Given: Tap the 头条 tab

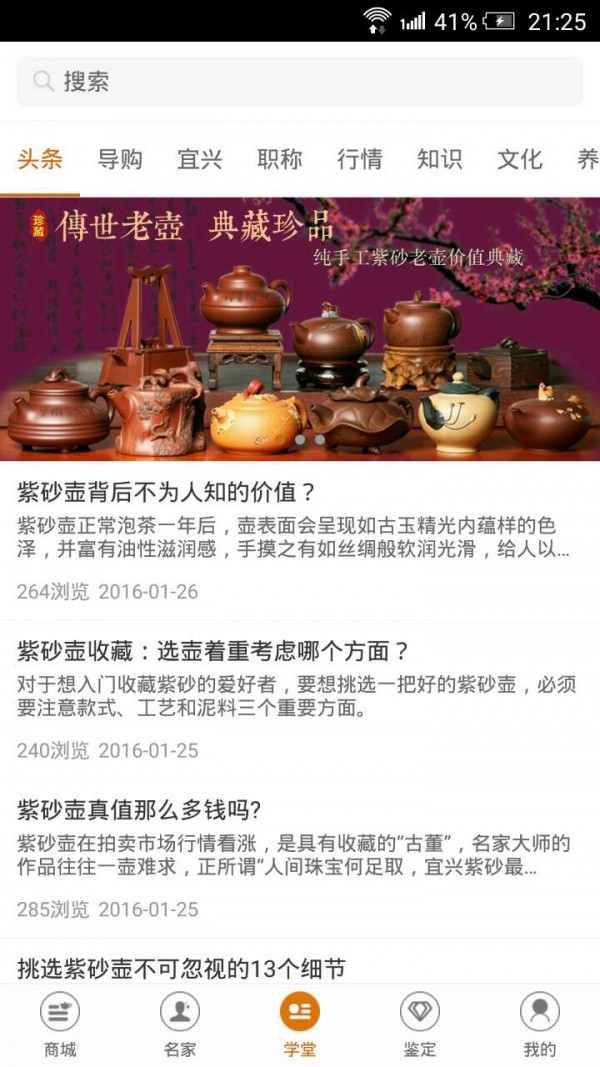Looking at the screenshot, I should tap(40, 159).
